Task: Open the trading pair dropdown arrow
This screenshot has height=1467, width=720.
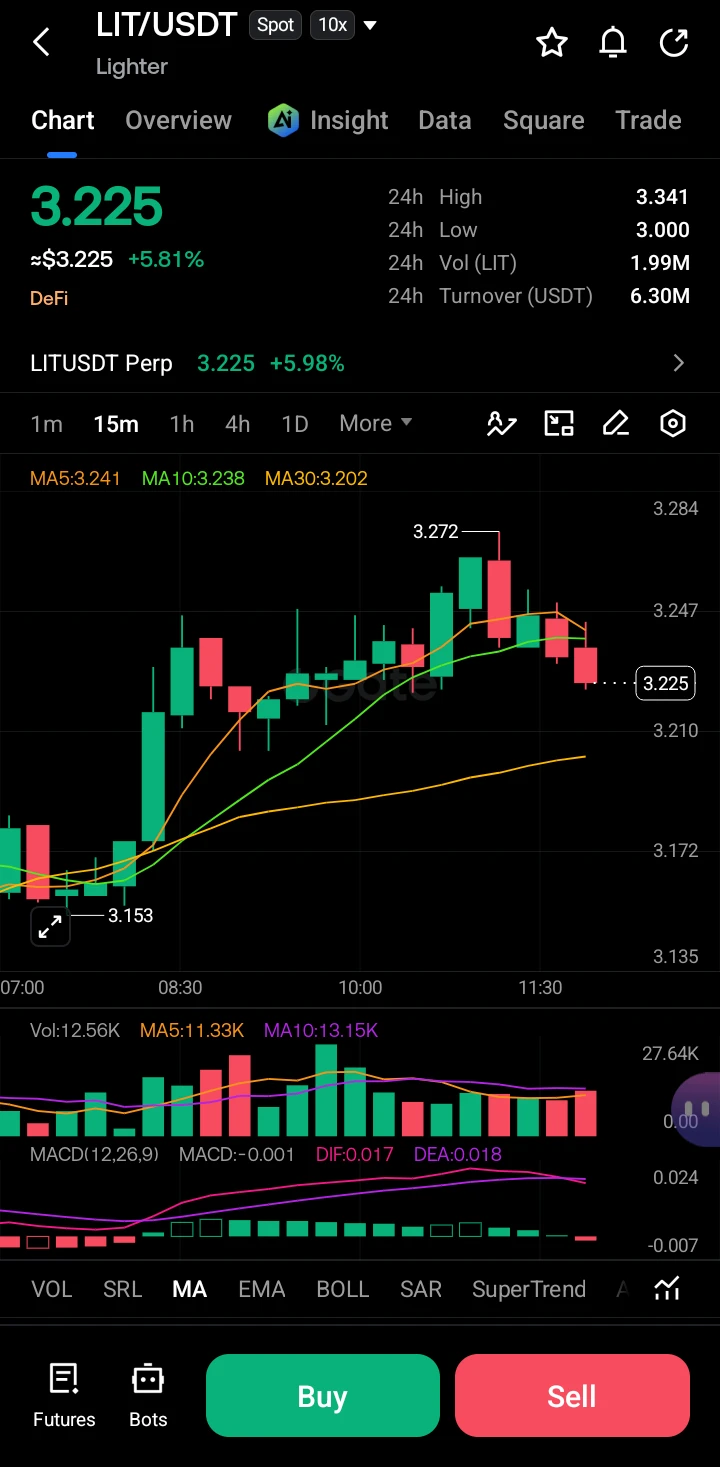Action: click(x=370, y=25)
